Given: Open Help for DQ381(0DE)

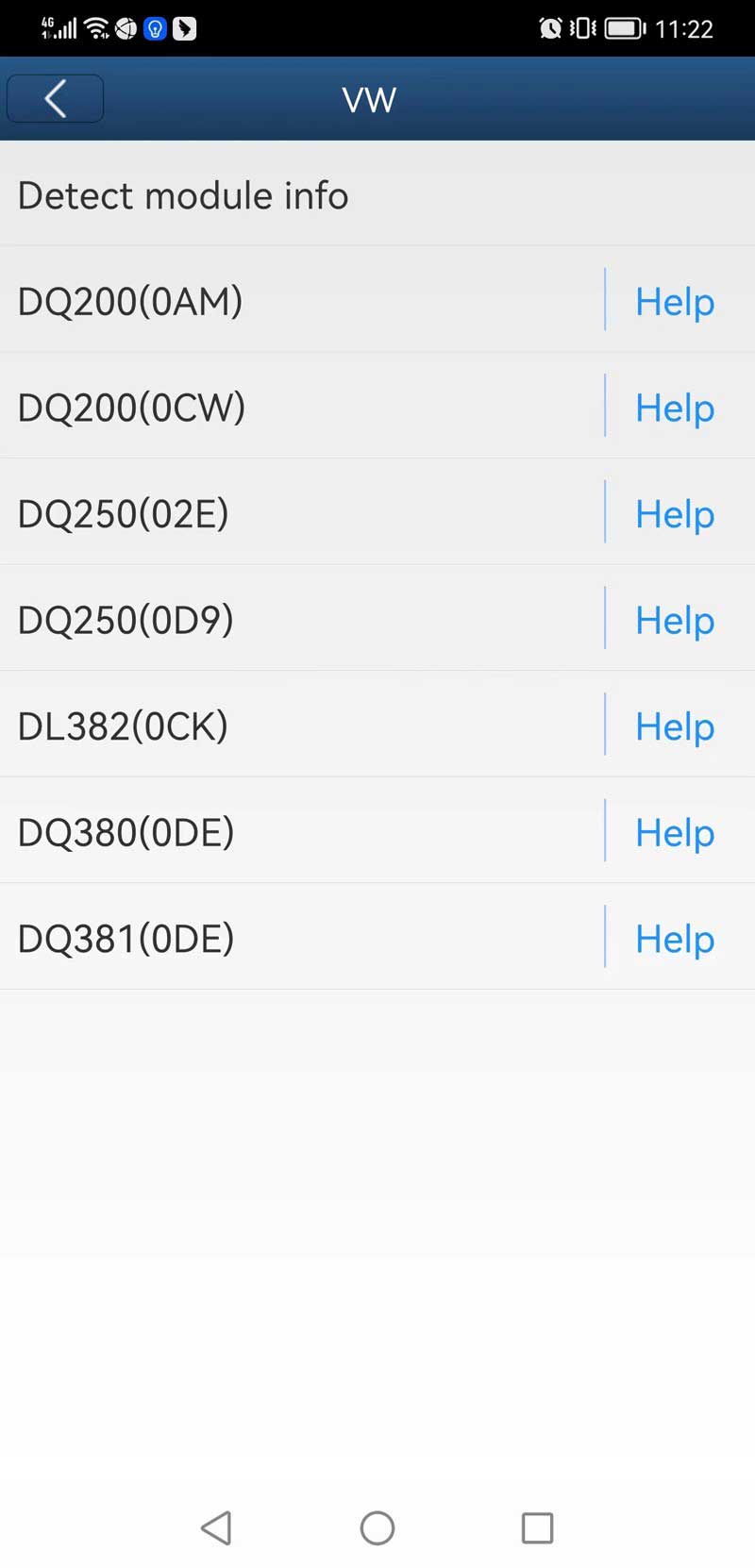Looking at the screenshot, I should click(x=674, y=939).
